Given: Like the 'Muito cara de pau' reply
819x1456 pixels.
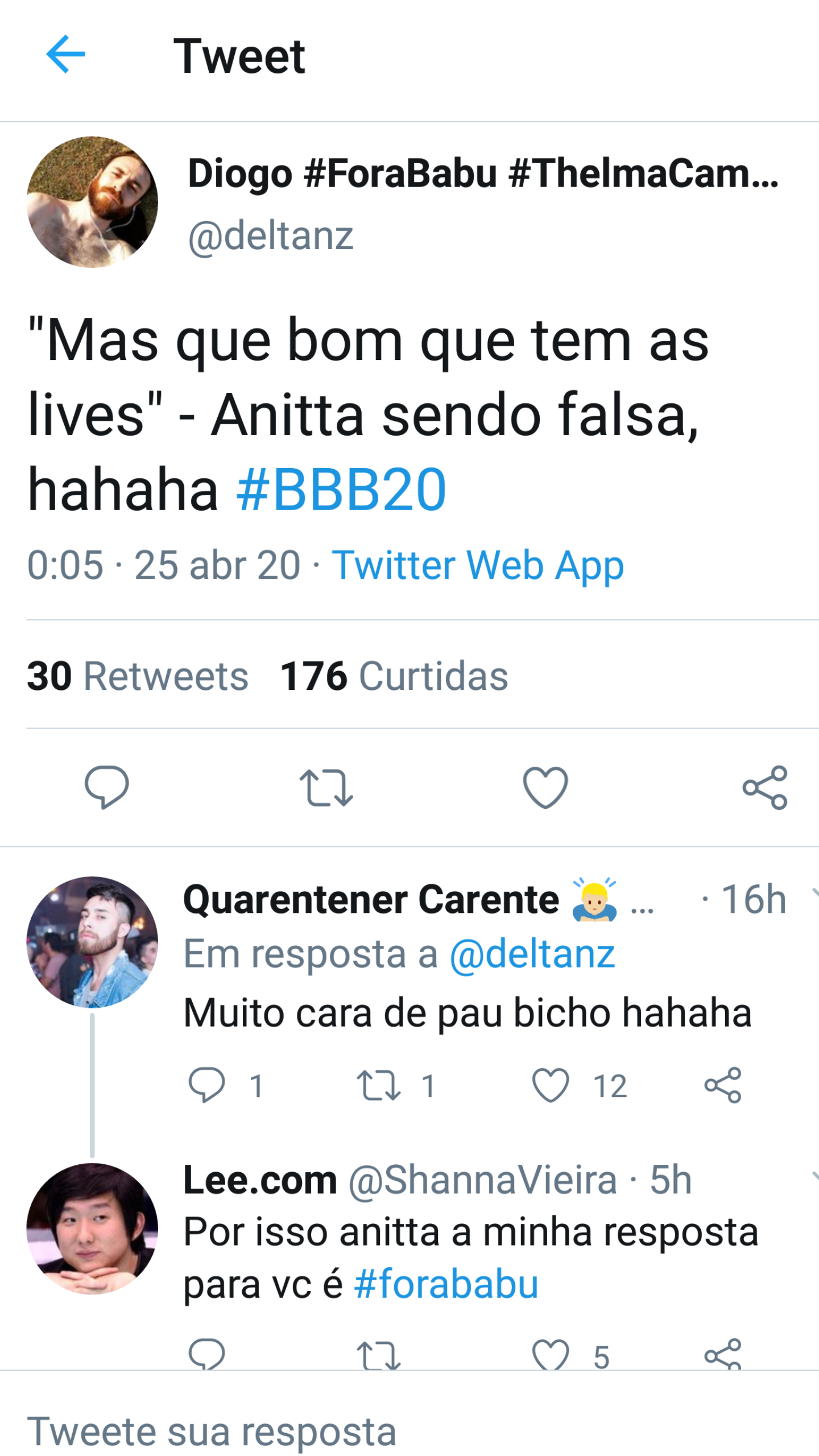Looking at the screenshot, I should click(x=550, y=1085).
